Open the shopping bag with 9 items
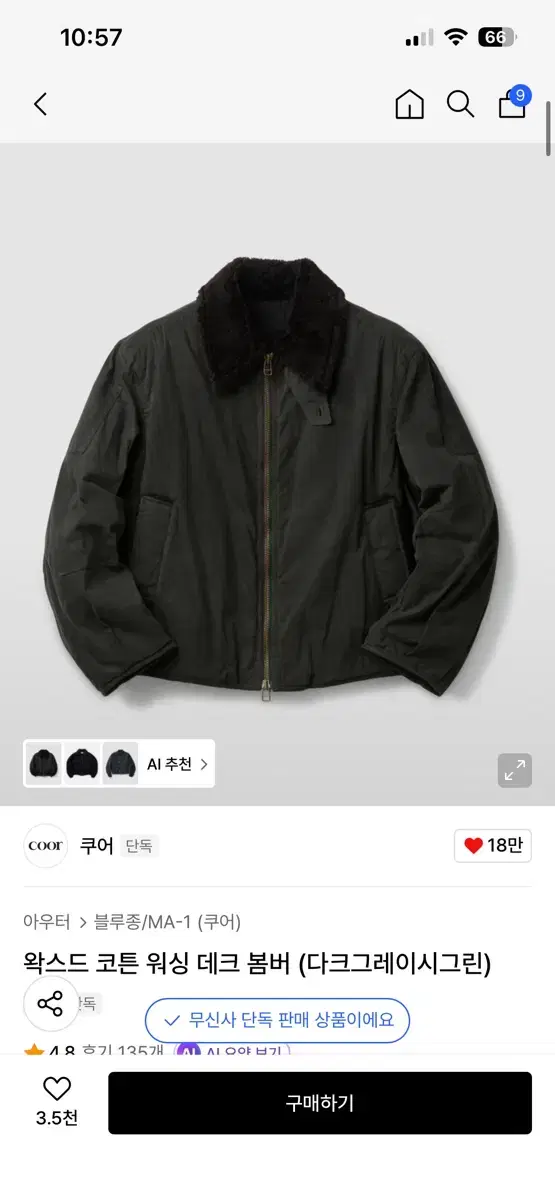555x1200 pixels. 514,103
